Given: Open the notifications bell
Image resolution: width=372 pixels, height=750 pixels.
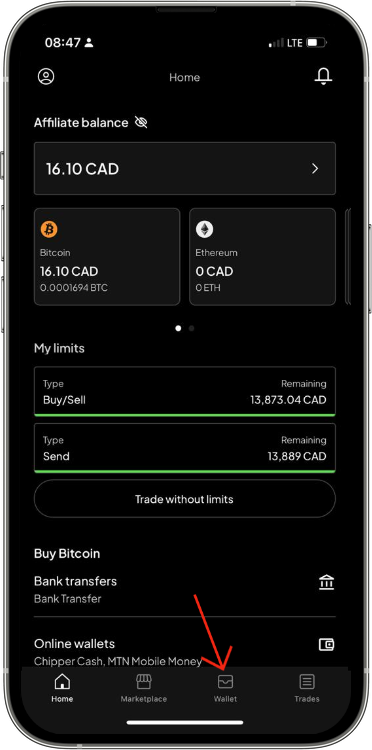Looking at the screenshot, I should click(323, 77).
